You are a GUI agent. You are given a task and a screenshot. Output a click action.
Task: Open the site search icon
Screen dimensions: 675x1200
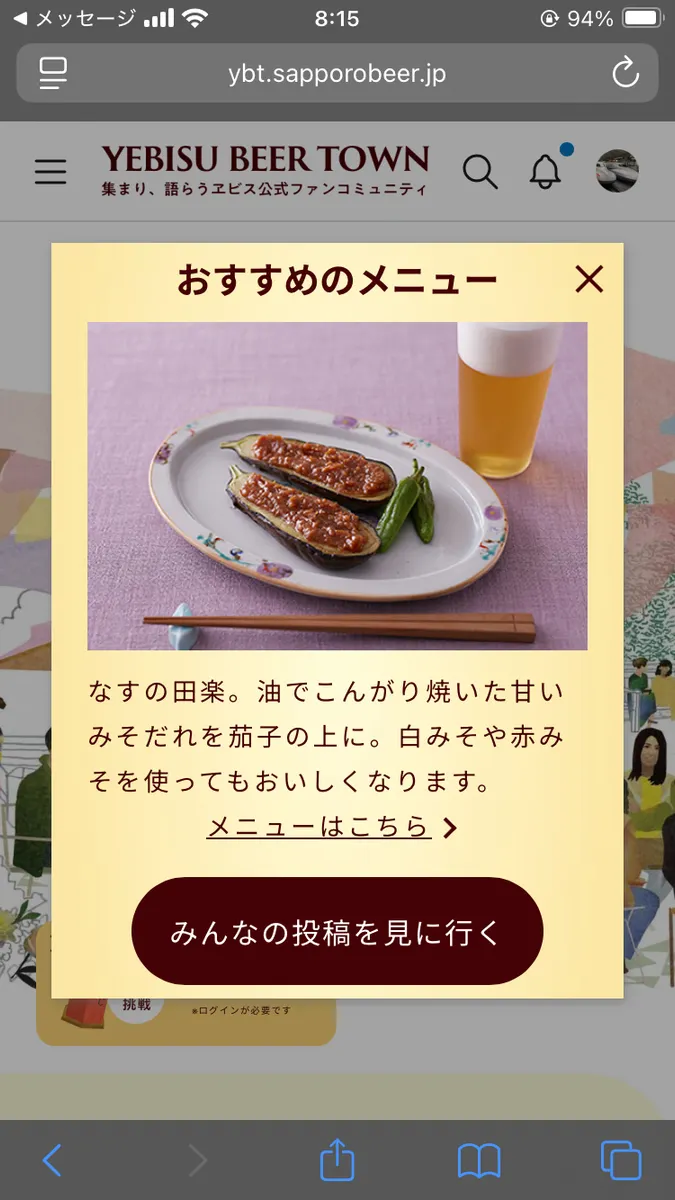click(x=480, y=172)
